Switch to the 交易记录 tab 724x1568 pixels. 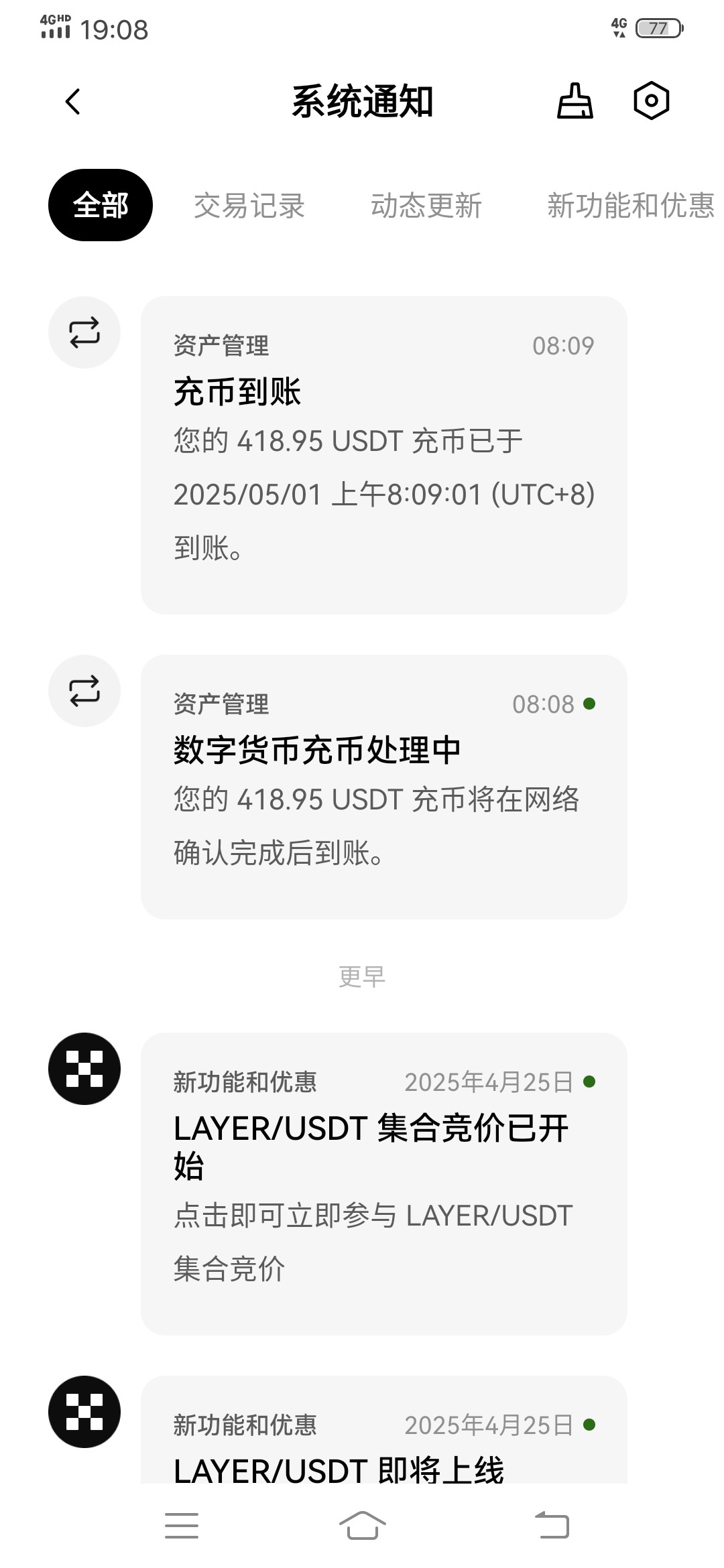pos(249,205)
